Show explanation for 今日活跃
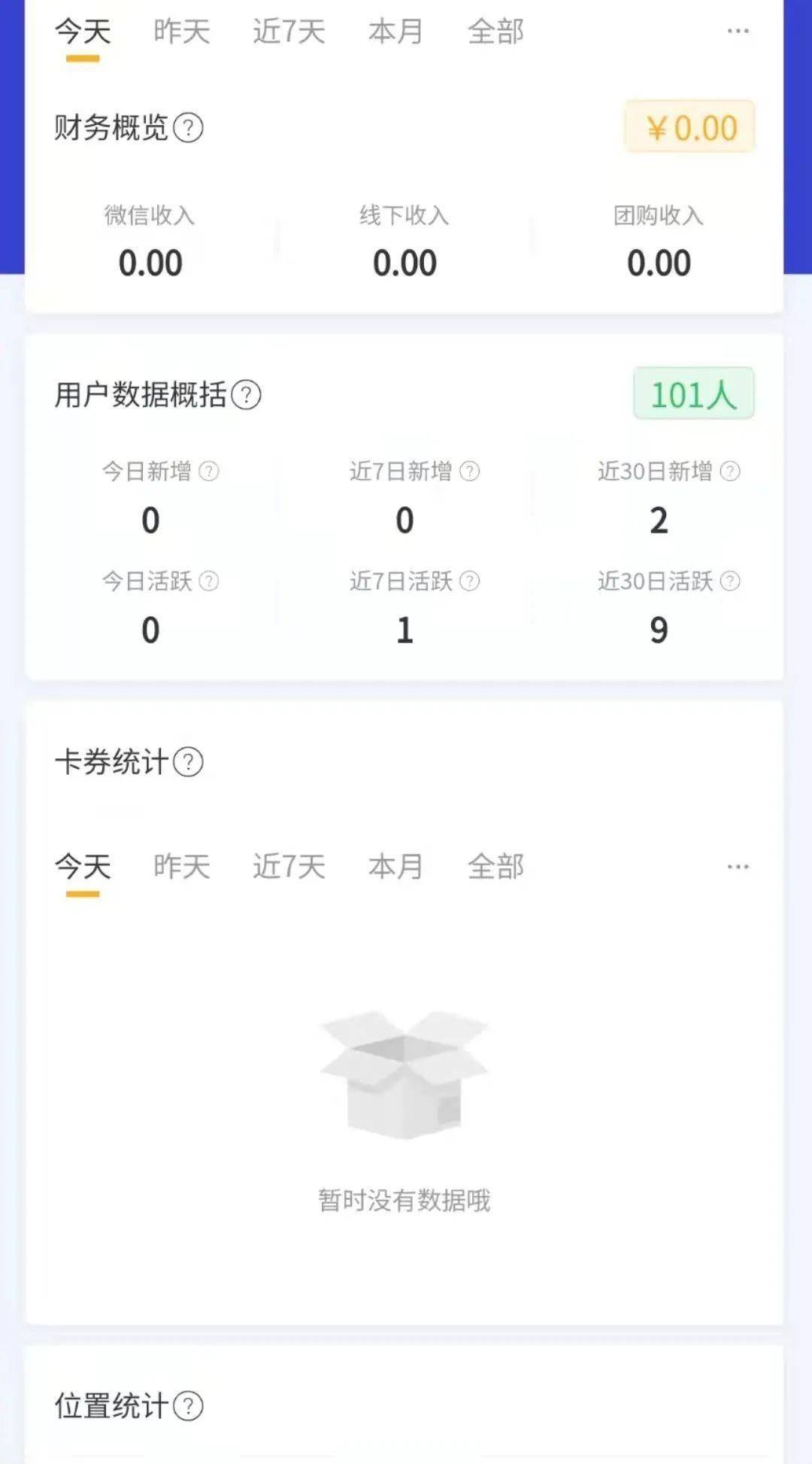The width and height of the screenshot is (812, 1464). tap(208, 582)
